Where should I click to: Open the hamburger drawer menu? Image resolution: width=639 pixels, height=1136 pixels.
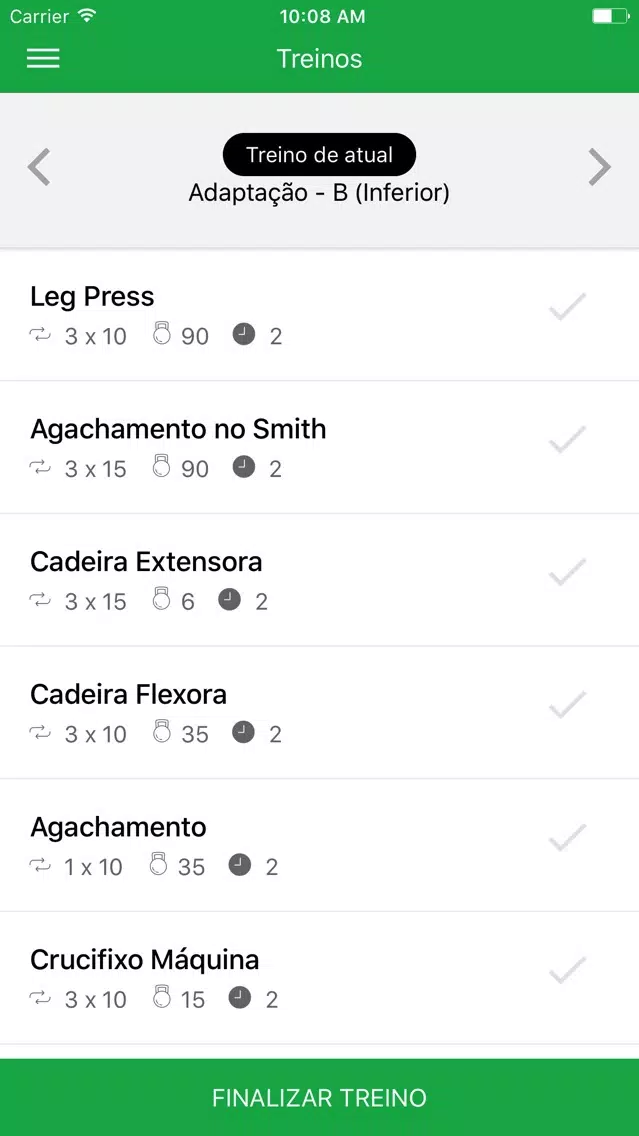click(43, 59)
